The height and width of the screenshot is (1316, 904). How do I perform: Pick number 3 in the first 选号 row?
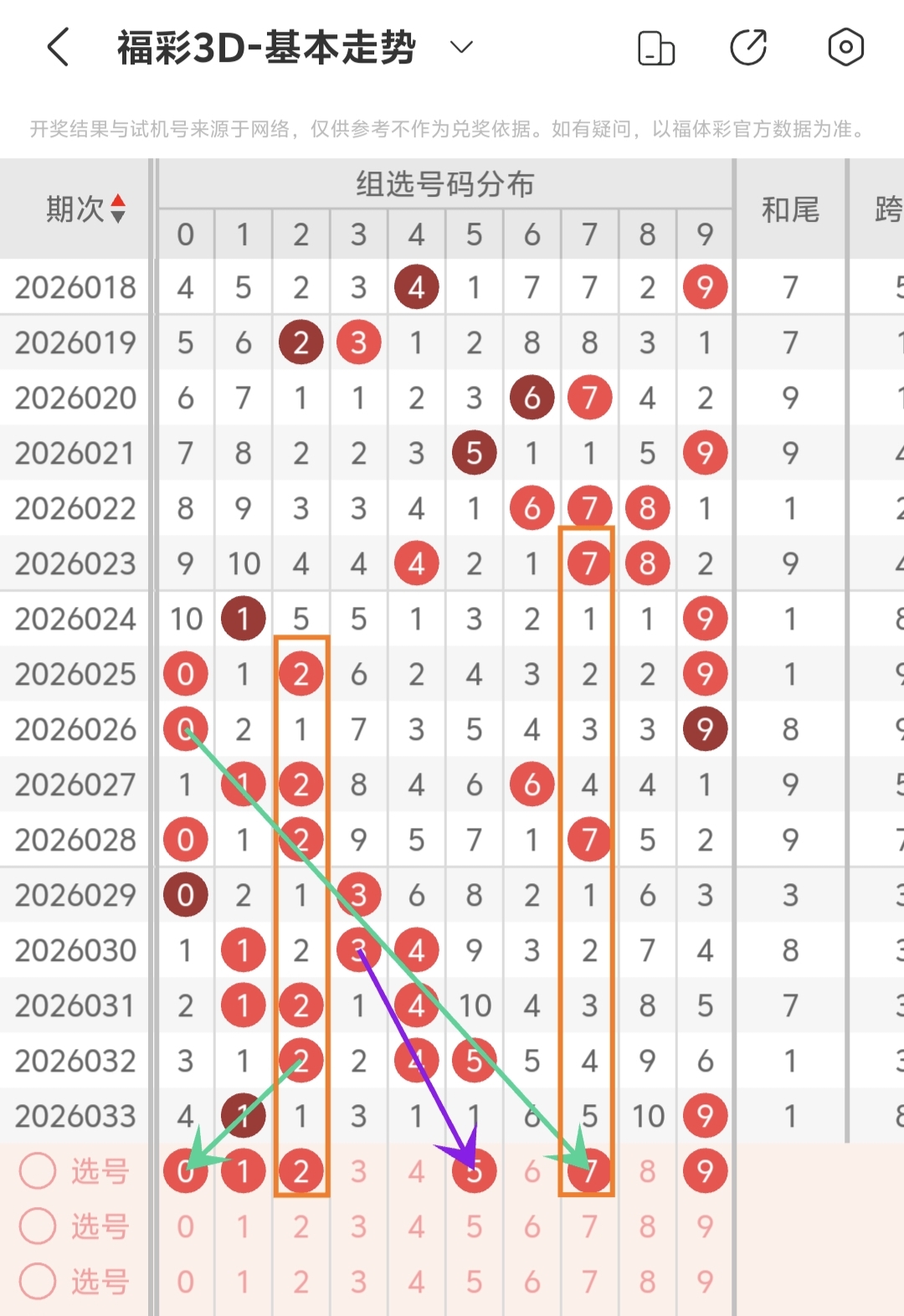(x=358, y=1171)
